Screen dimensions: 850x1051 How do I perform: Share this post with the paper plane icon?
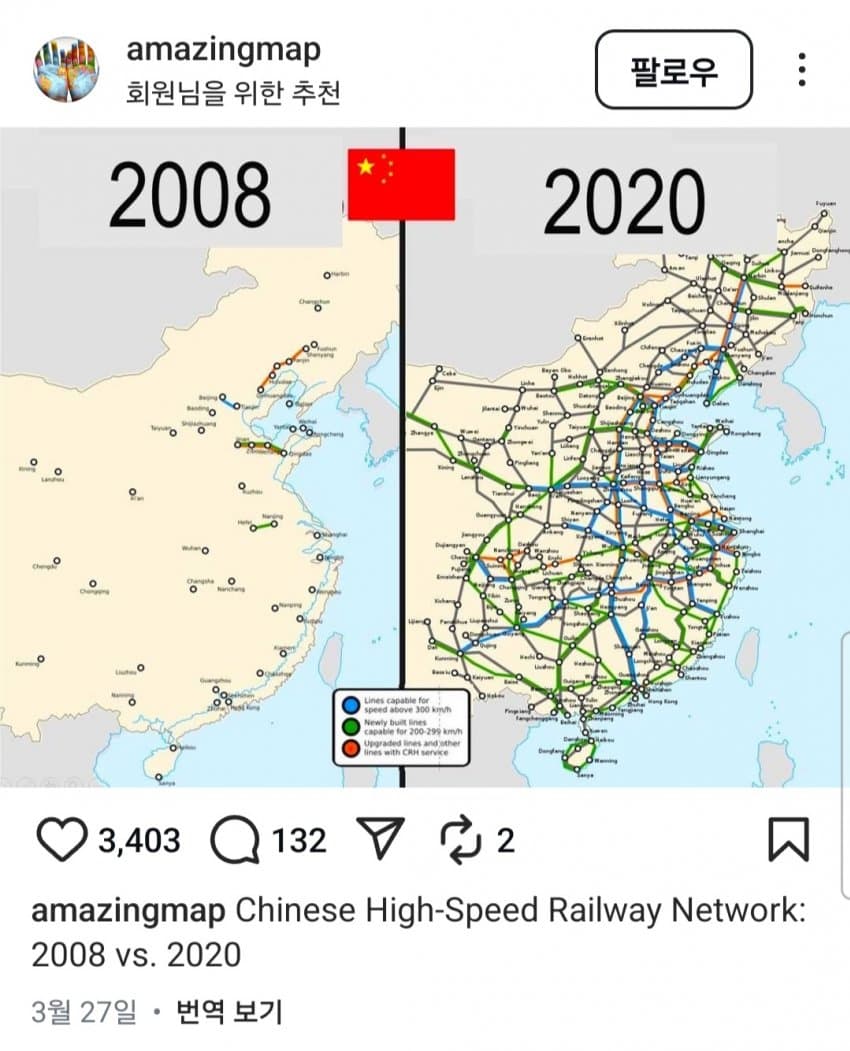pyautogui.click(x=381, y=840)
